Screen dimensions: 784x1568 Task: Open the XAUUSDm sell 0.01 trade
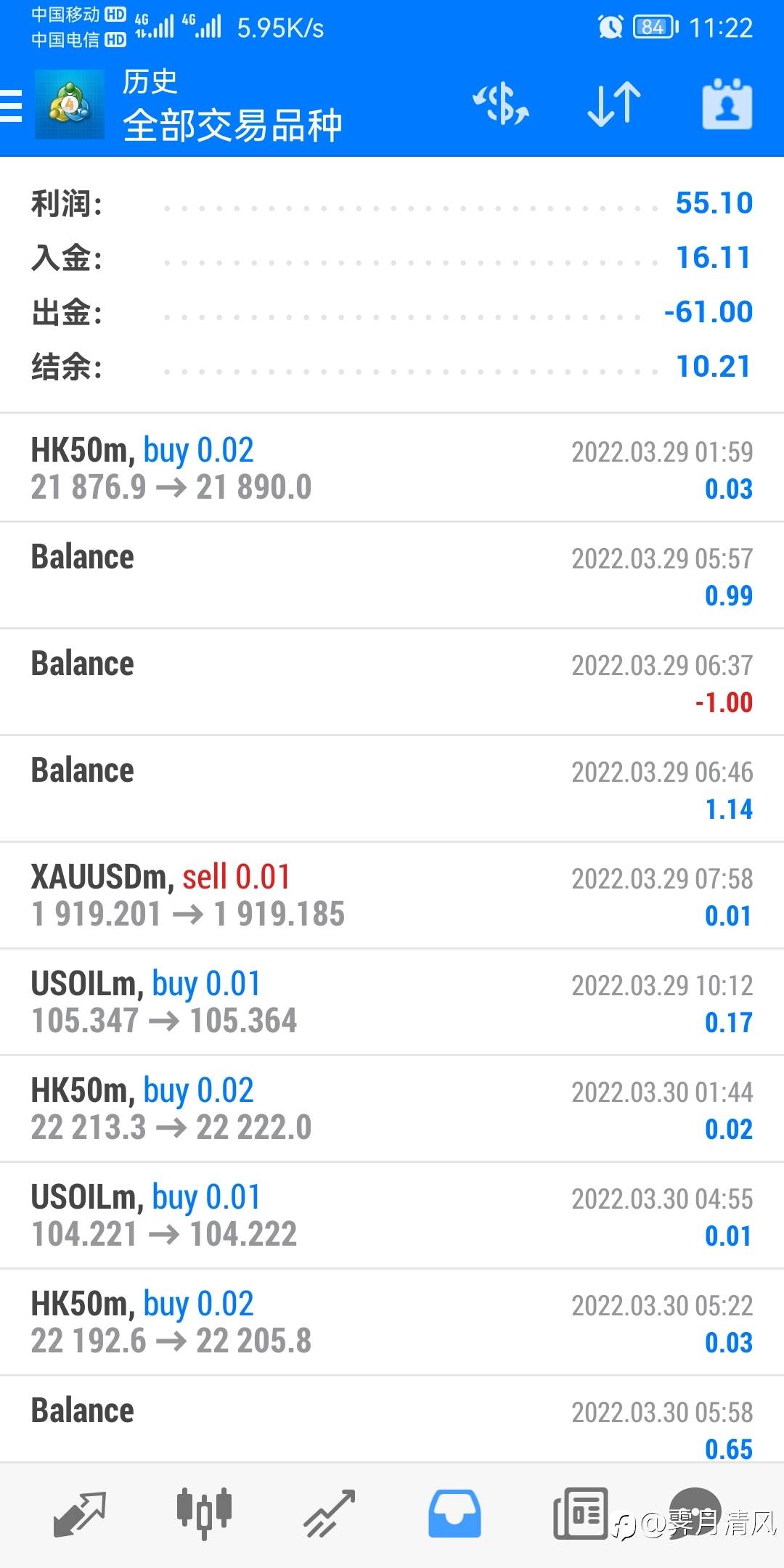coord(392,895)
